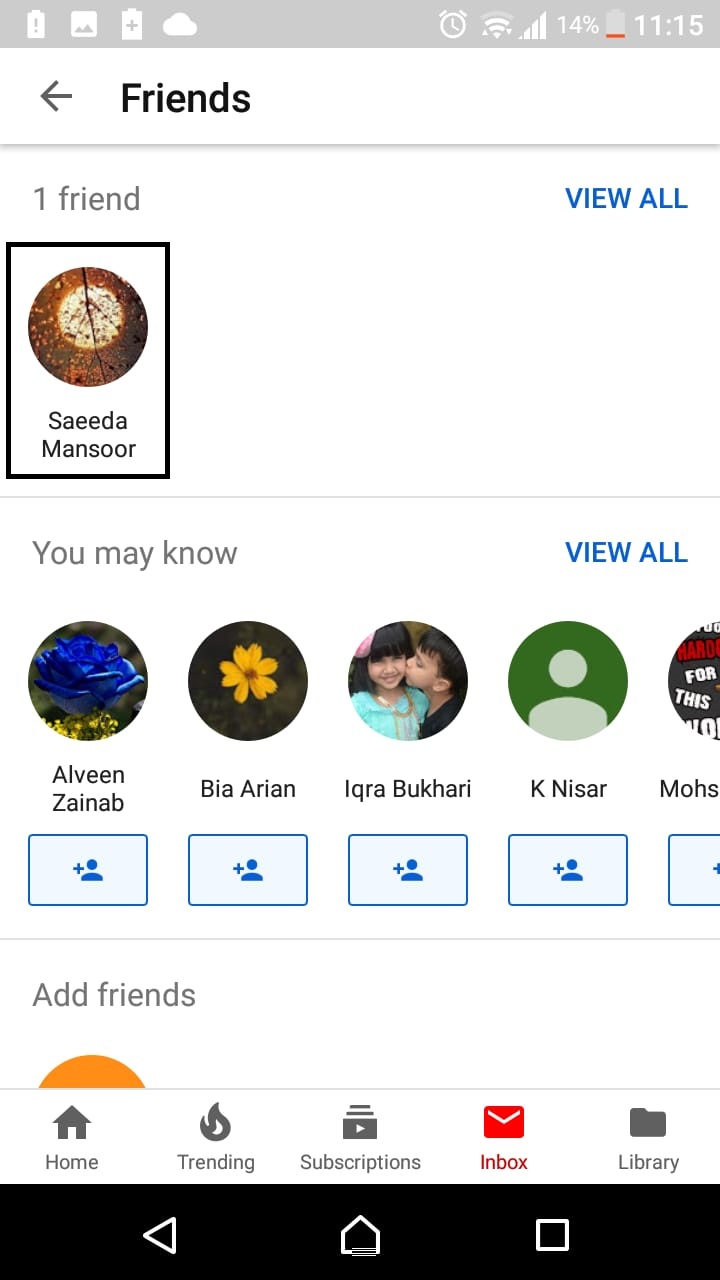720x1280 pixels.
Task: Add K Nisar as a friend
Action: pos(568,870)
